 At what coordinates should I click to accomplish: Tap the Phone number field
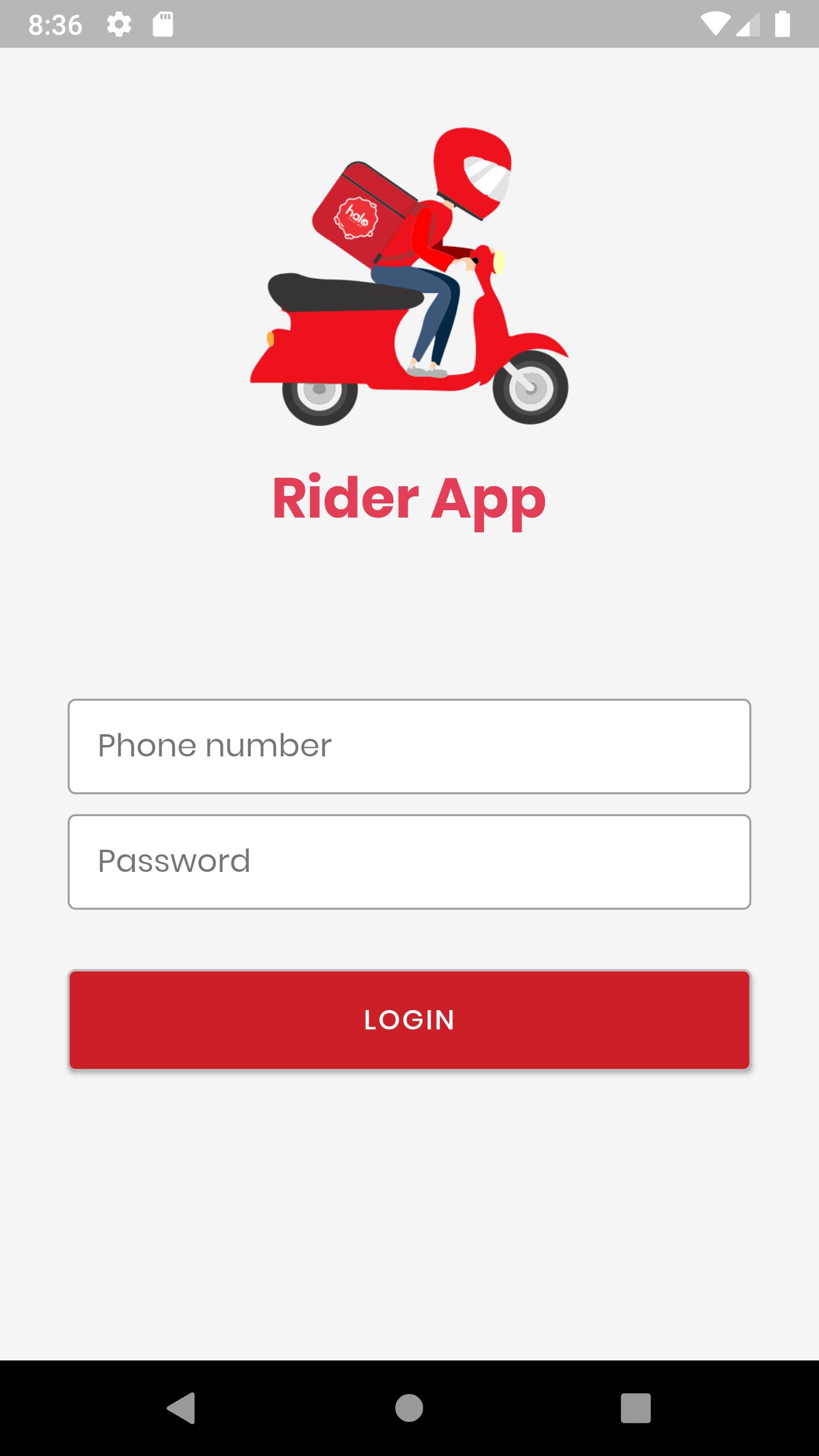click(409, 746)
